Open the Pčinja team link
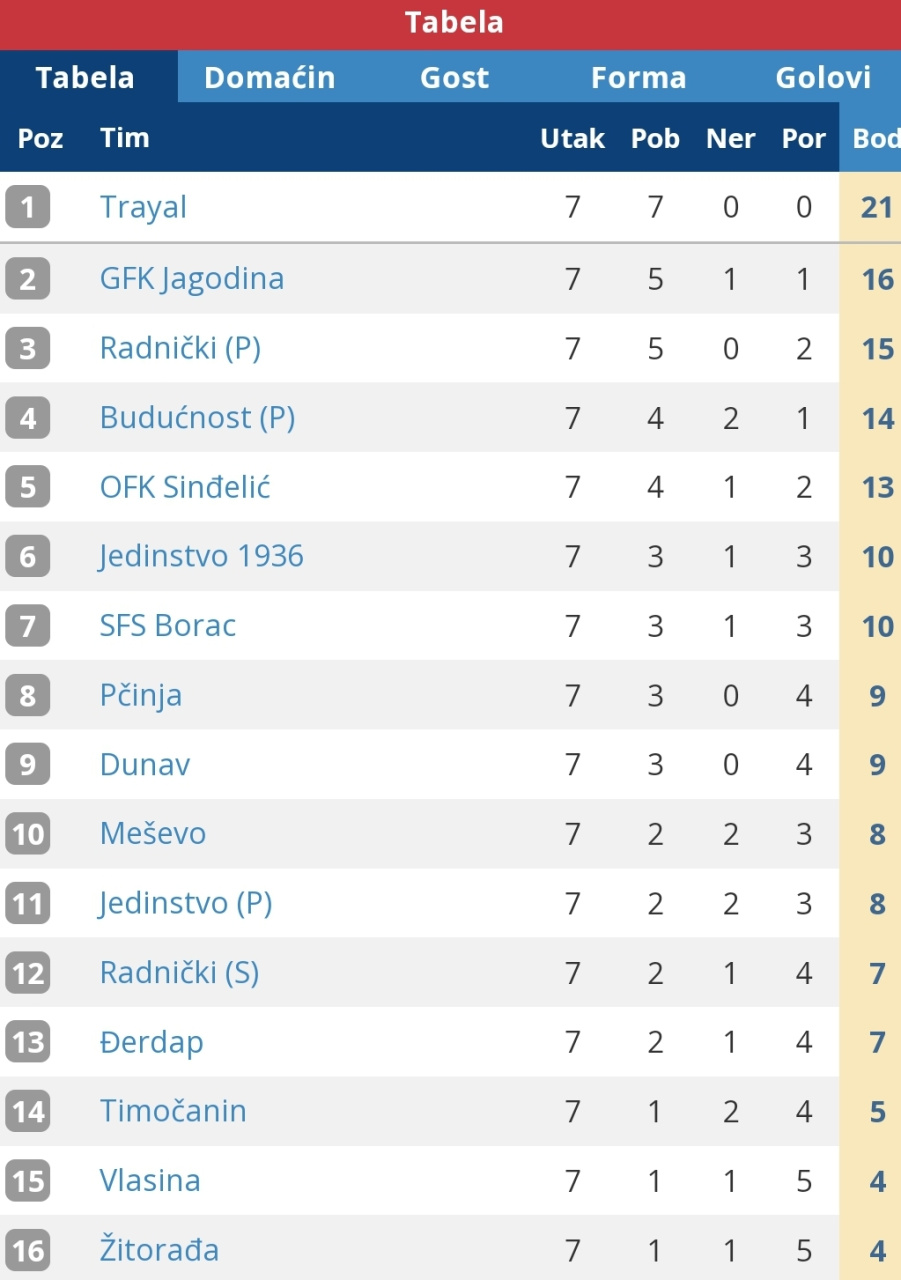Screen dimensions: 901x1280 click(141, 695)
